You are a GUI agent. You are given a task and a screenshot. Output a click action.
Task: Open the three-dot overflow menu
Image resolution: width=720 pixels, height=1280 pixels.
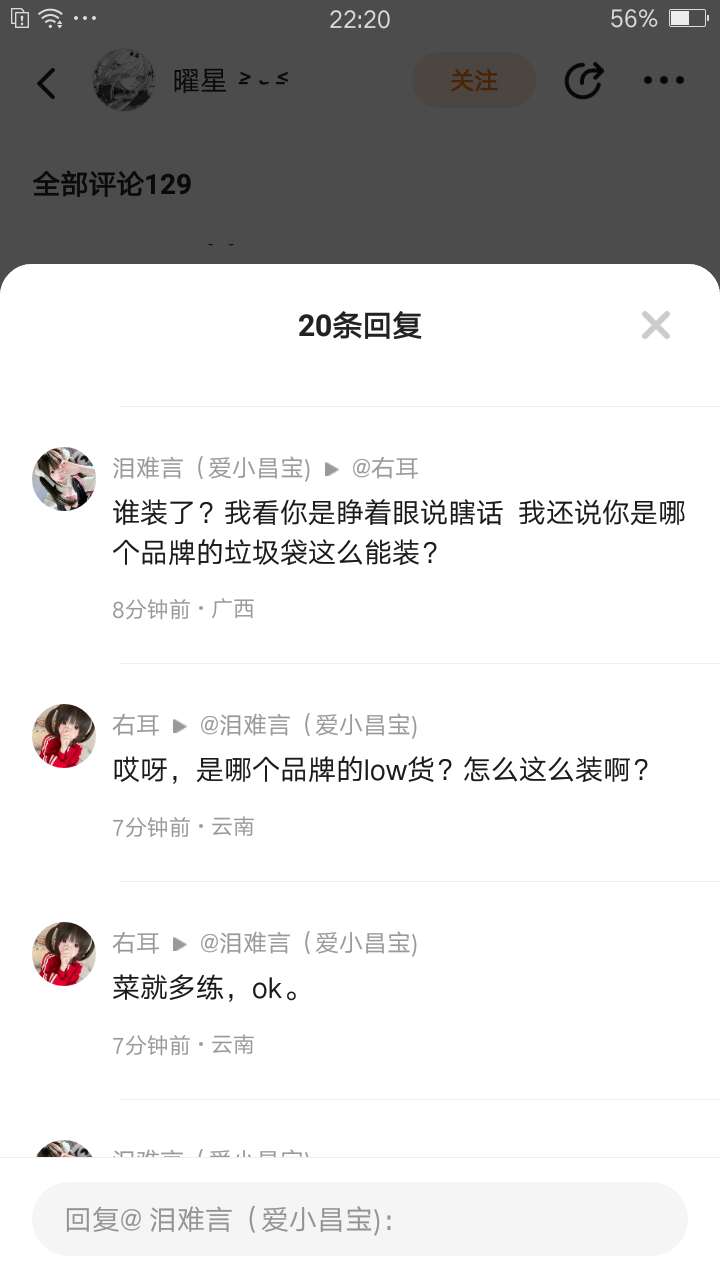tap(664, 81)
